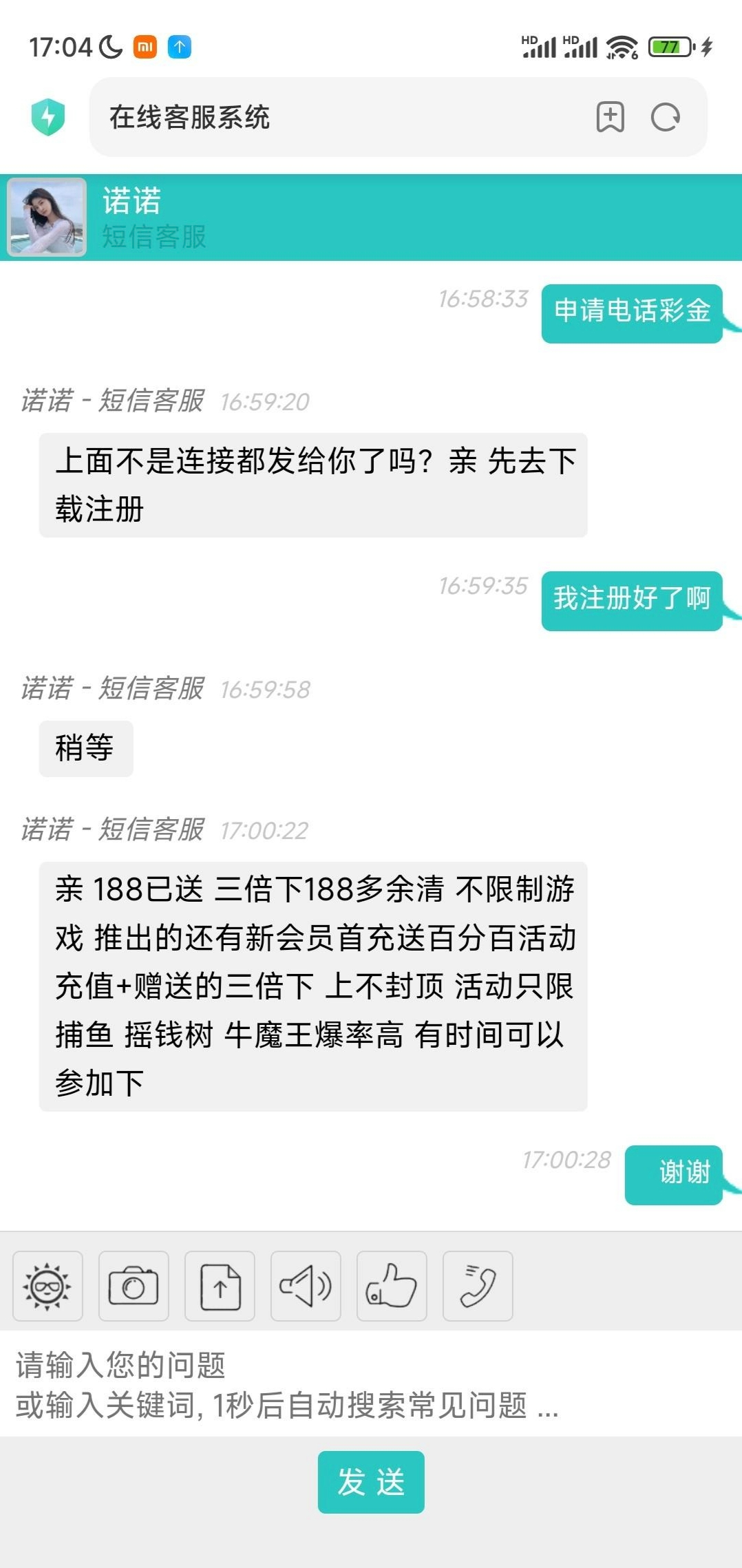Viewport: 742px width, 1568px height.
Task: Reload the current page
Action: coord(666,117)
